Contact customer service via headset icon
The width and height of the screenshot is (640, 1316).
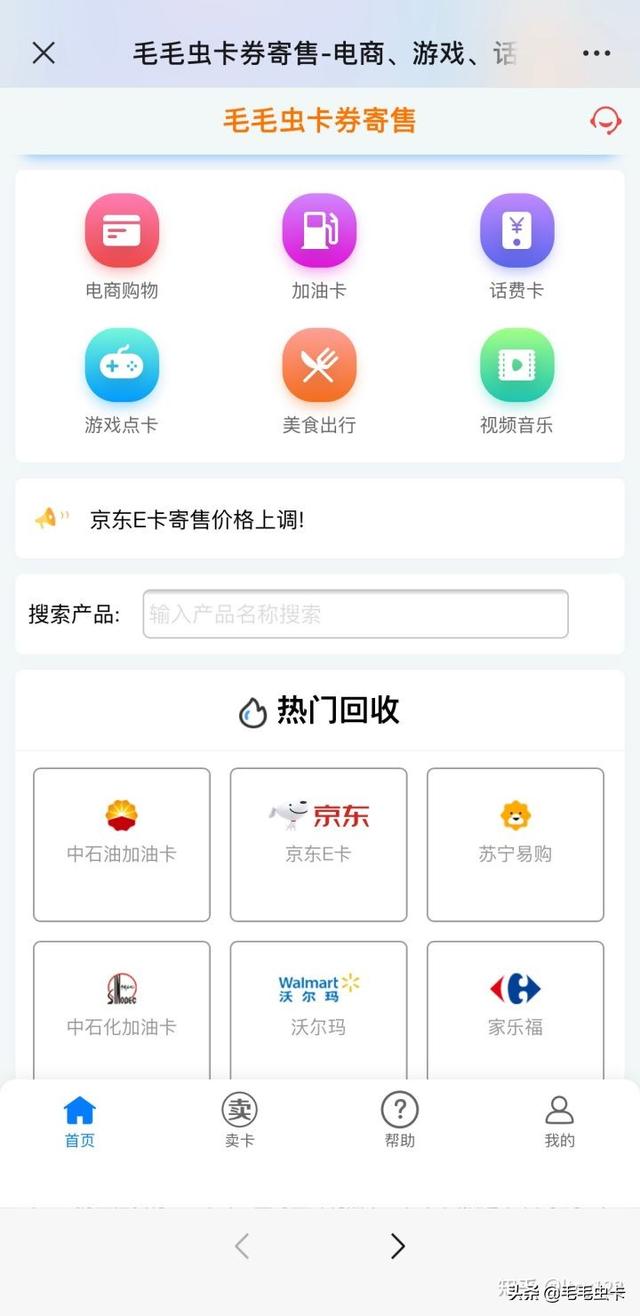pyautogui.click(x=605, y=121)
